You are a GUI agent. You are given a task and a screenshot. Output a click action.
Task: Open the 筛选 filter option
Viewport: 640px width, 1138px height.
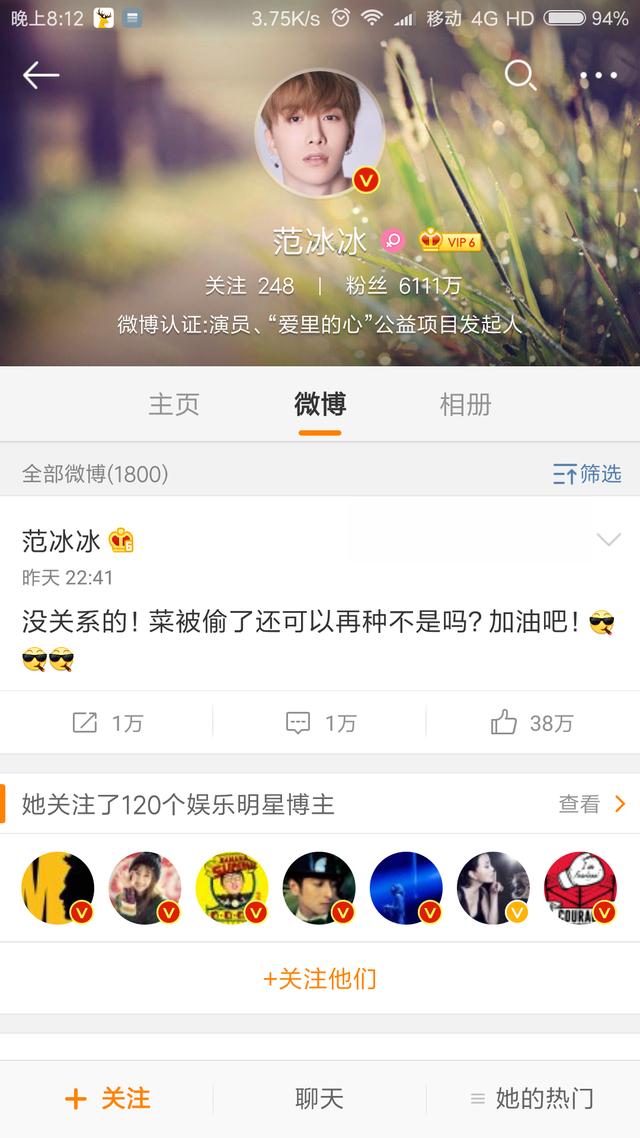pyautogui.click(x=587, y=474)
